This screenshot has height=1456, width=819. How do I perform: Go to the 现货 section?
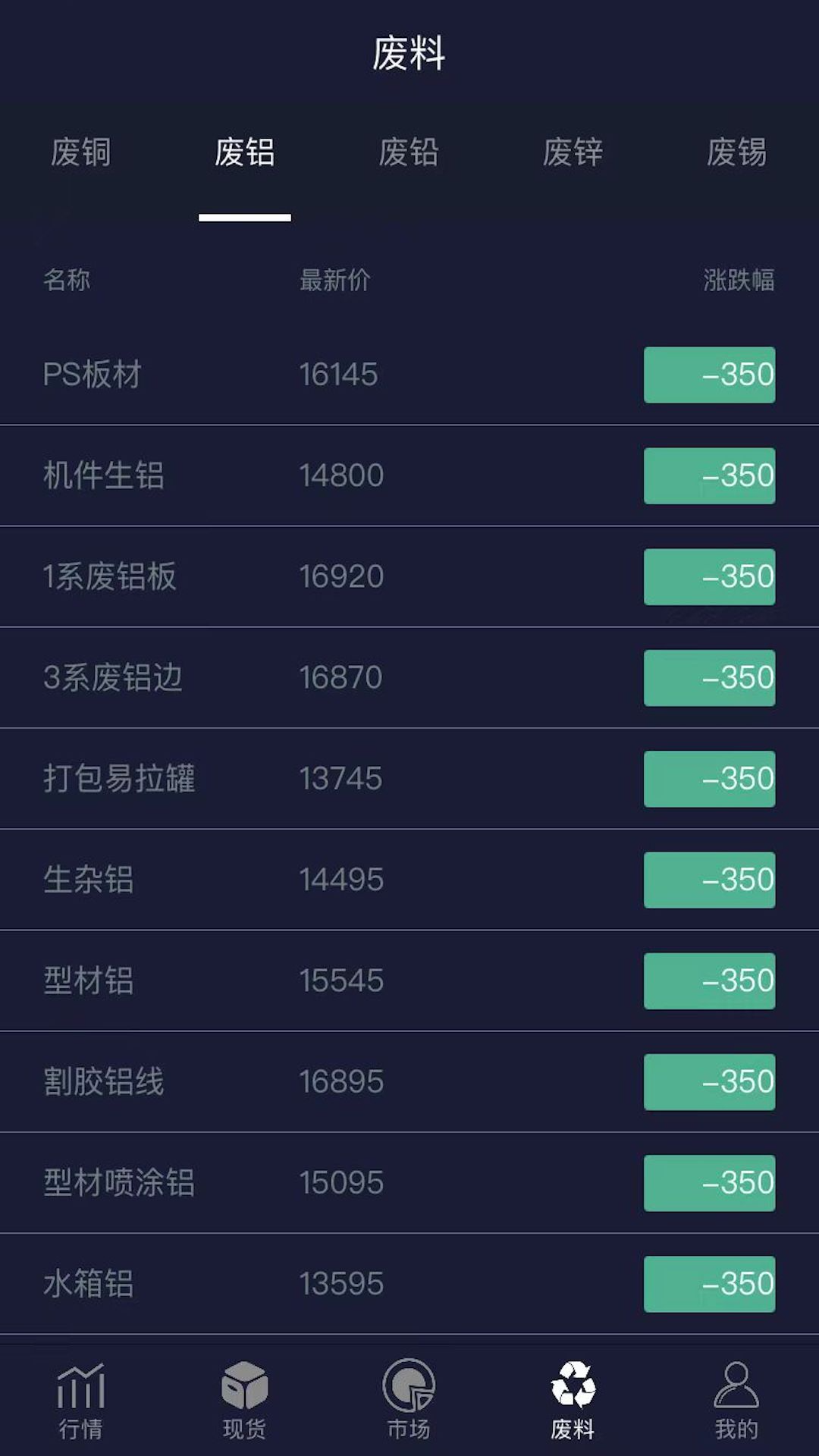click(244, 1401)
